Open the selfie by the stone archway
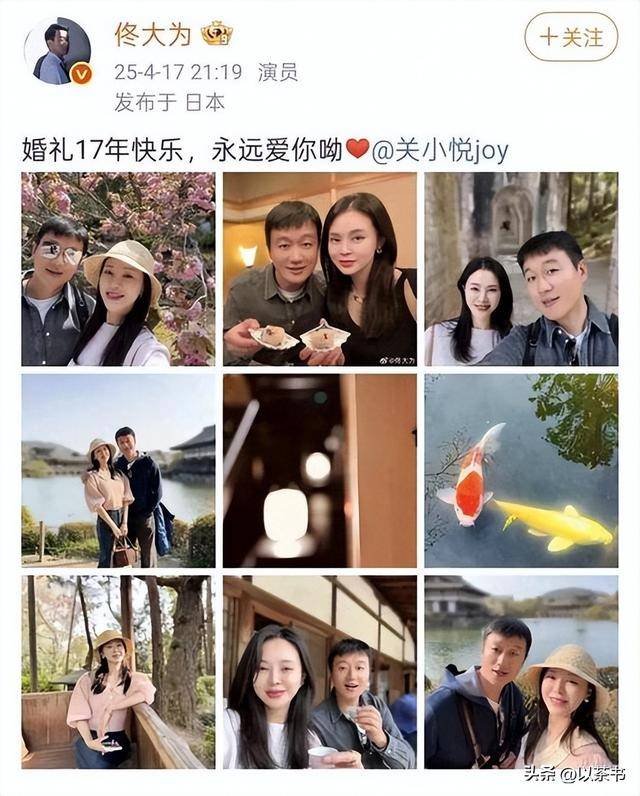The width and height of the screenshot is (640, 796). (520, 268)
